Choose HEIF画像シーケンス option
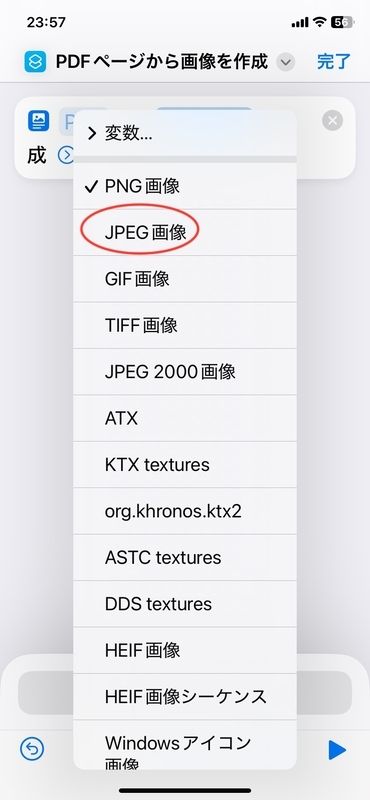 click(x=185, y=696)
